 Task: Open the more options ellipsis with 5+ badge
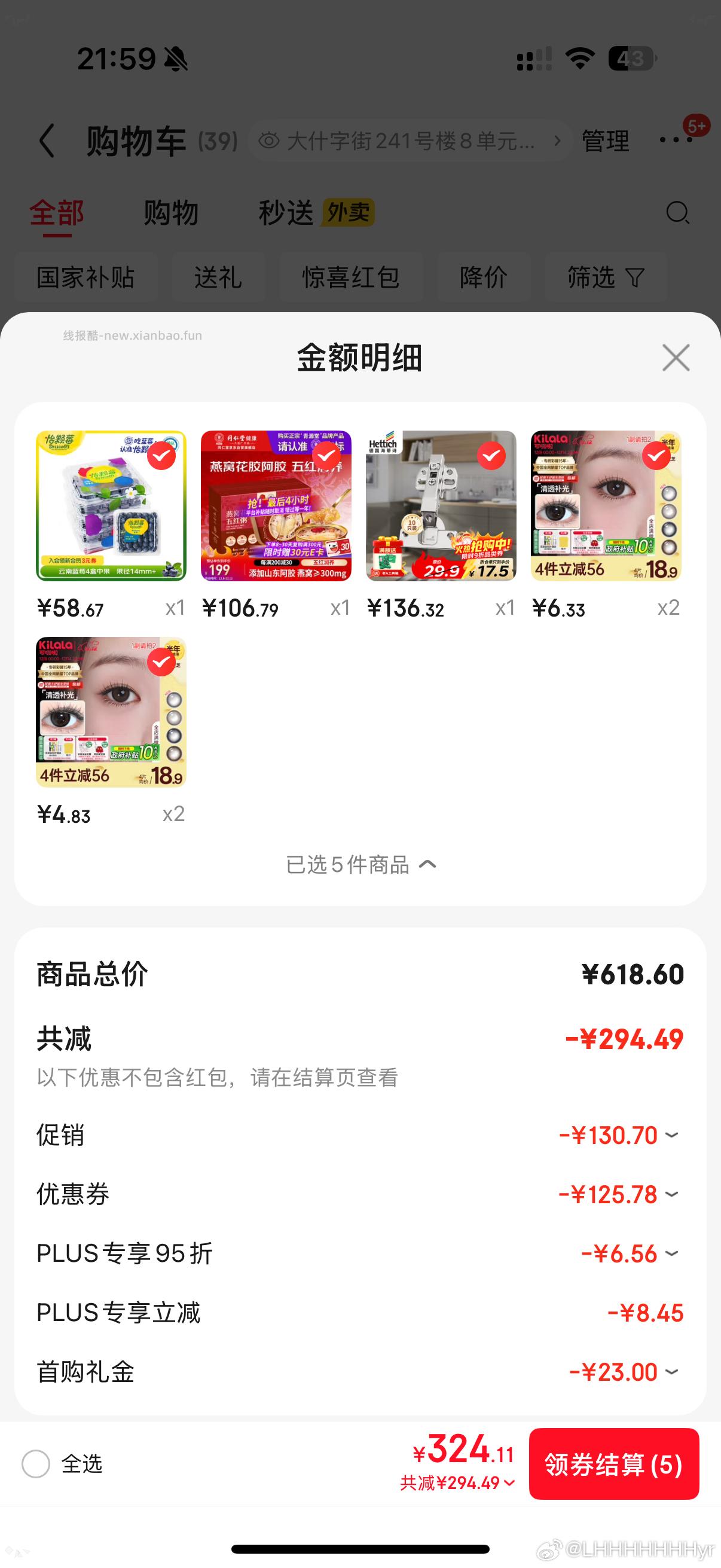tap(676, 140)
